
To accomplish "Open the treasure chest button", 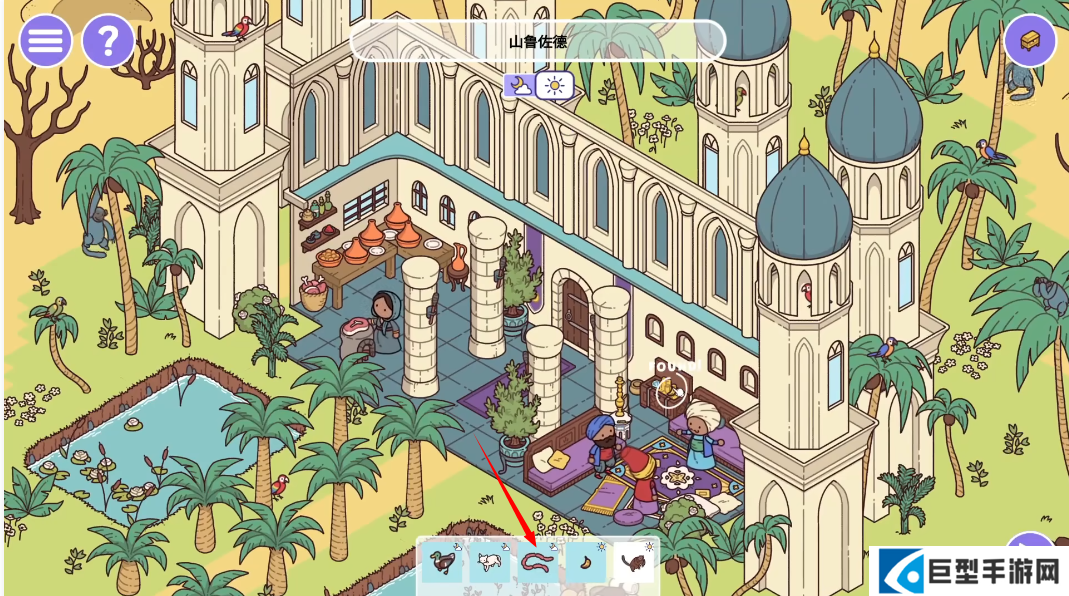I will (1030, 42).
